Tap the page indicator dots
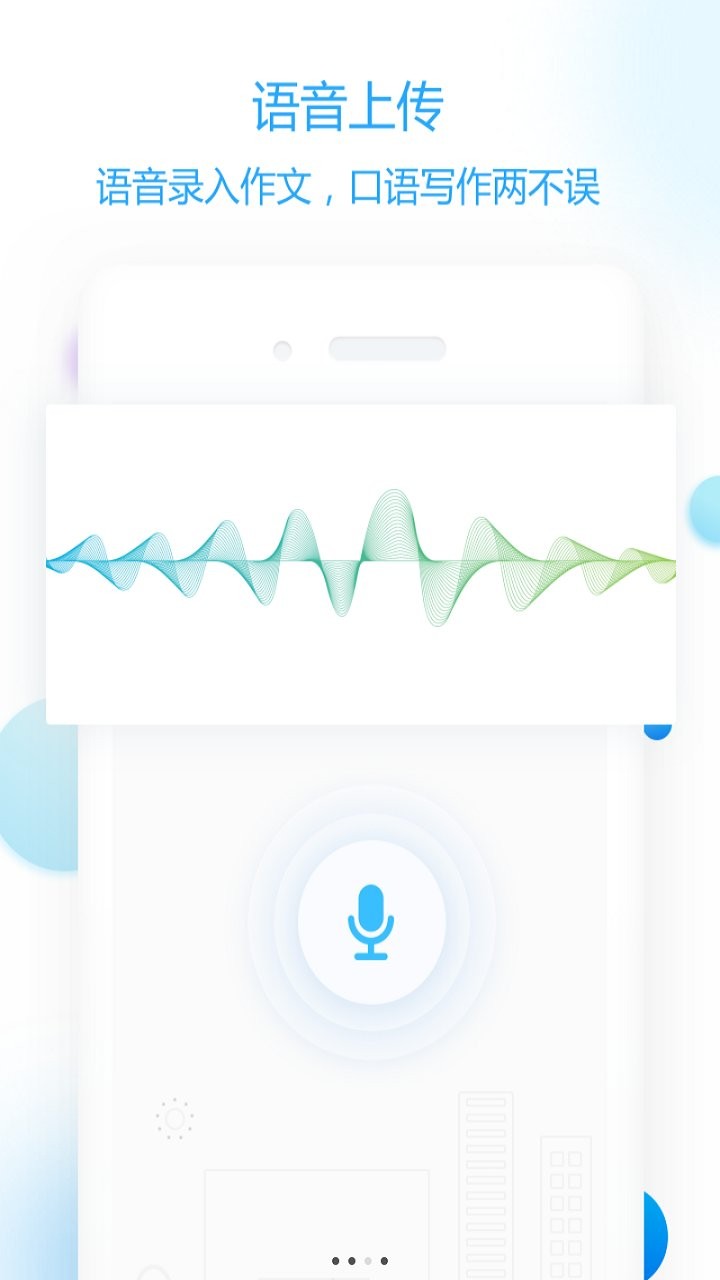Screen dimensions: 720x1280 pos(360,1261)
